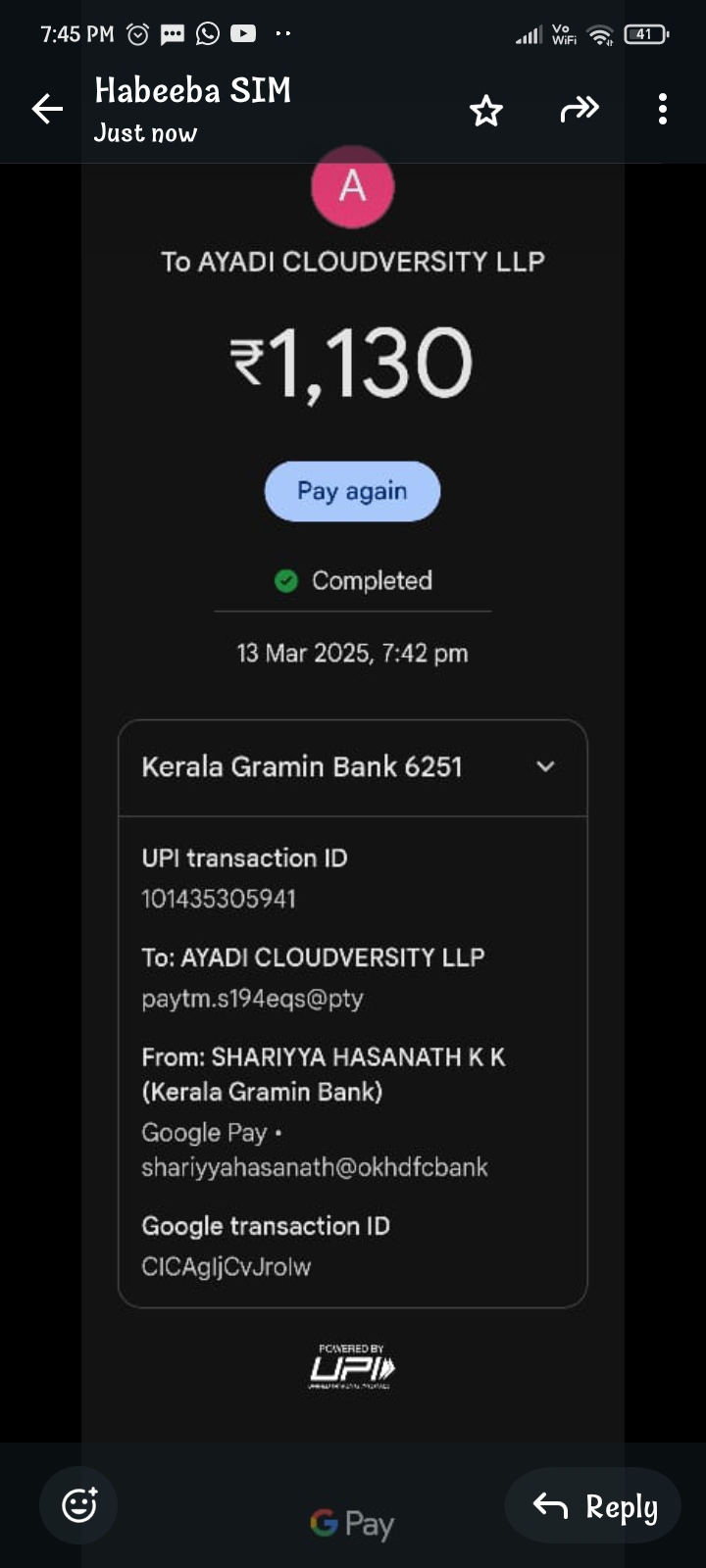This screenshot has width=706, height=1568.
Task: Forward this image
Action: (x=579, y=109)
